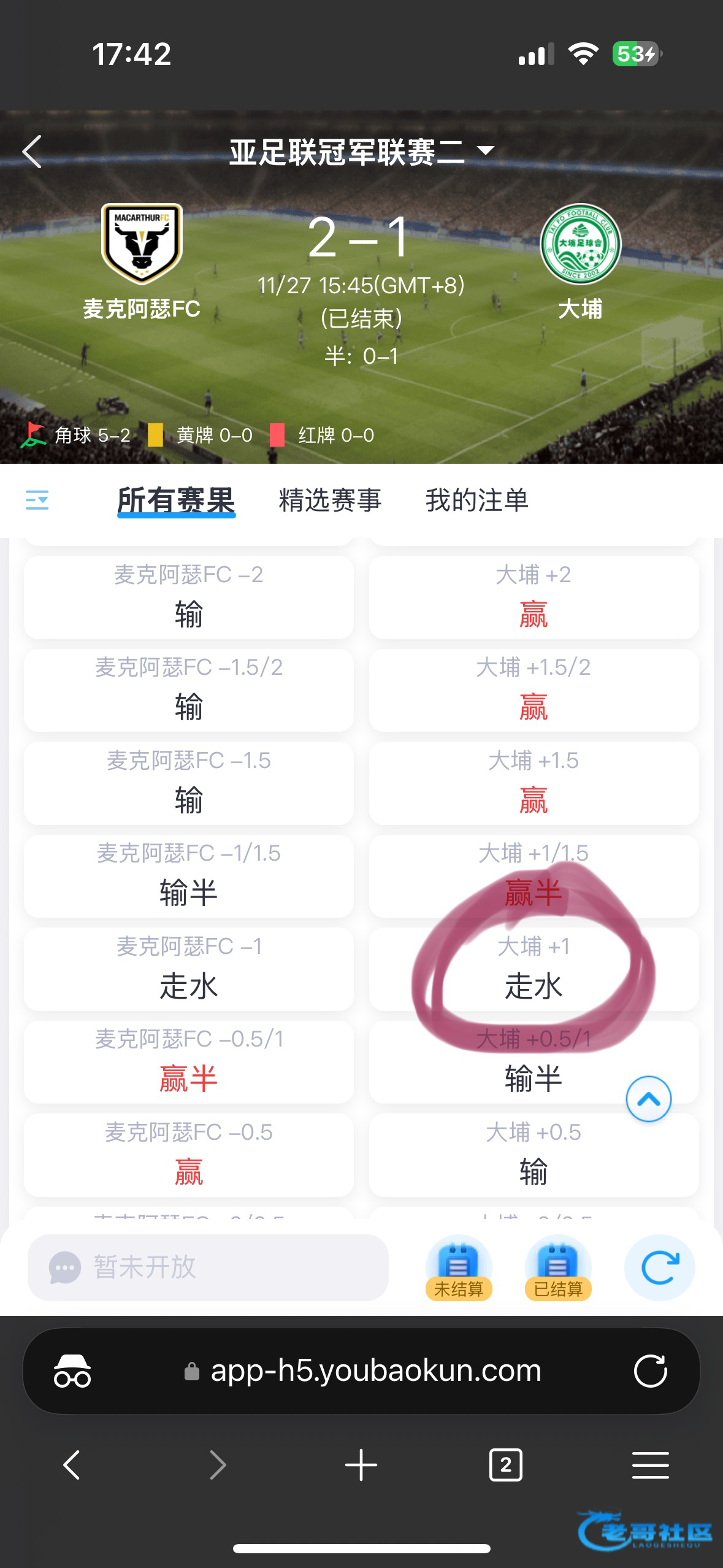Screen dimensions: 723x1568
Task: Switch to the 精选赛事 tab
Action: coord(330,500)
